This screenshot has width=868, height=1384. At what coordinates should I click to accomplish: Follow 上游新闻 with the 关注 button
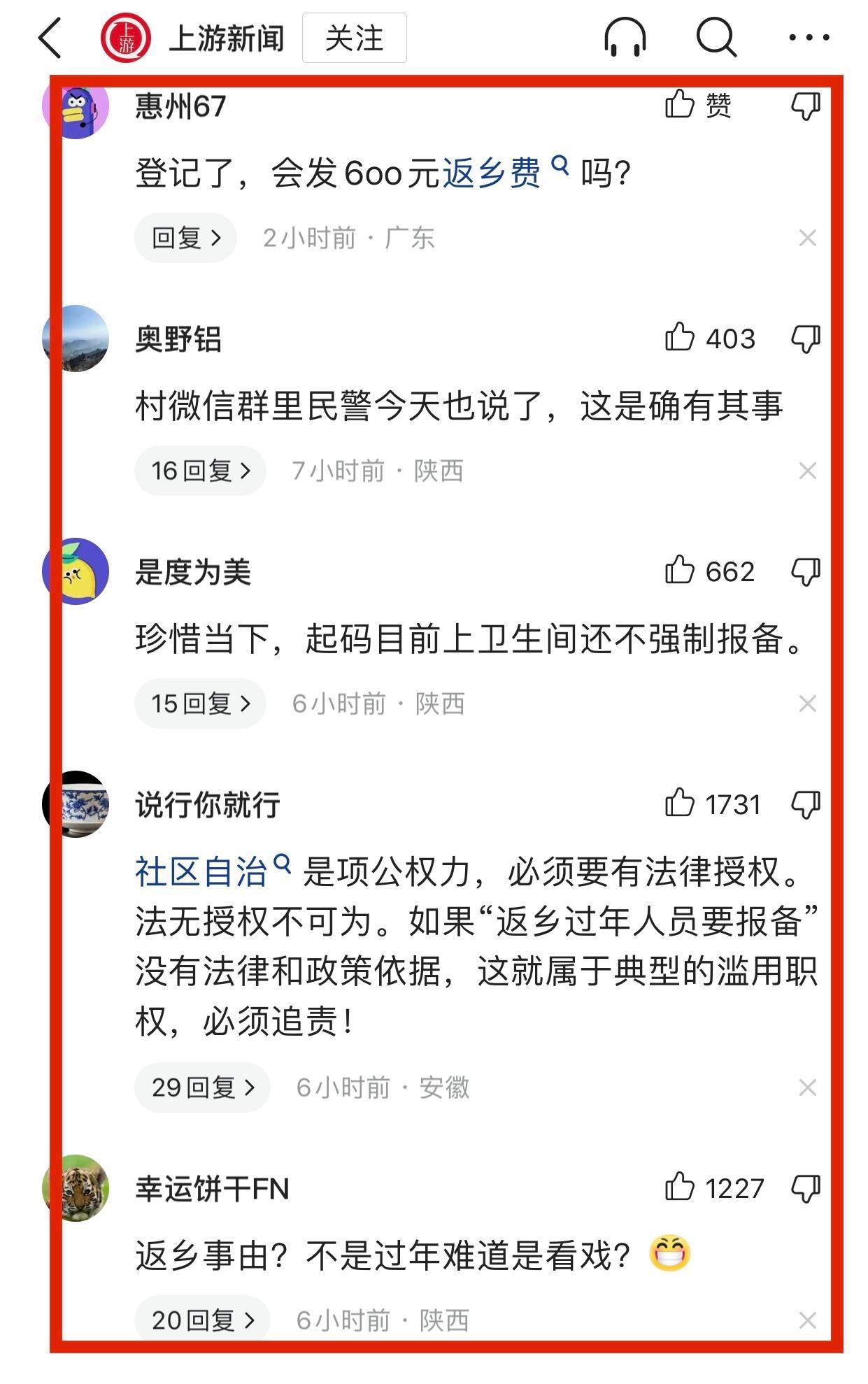click(354, 38)
